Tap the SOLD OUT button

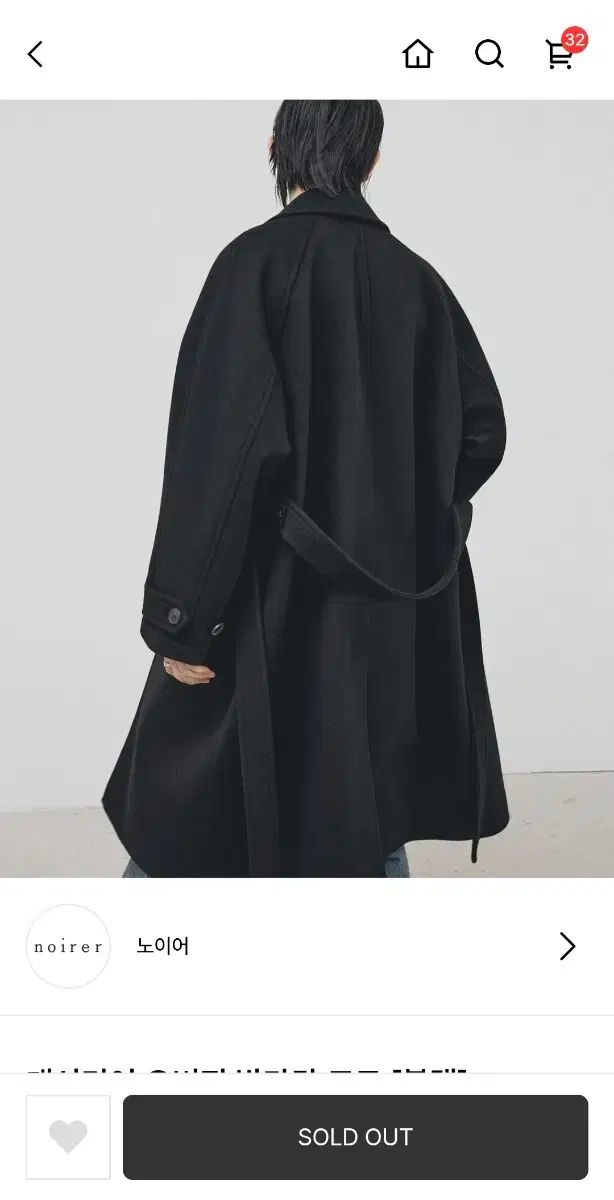tap(355, 1137)
